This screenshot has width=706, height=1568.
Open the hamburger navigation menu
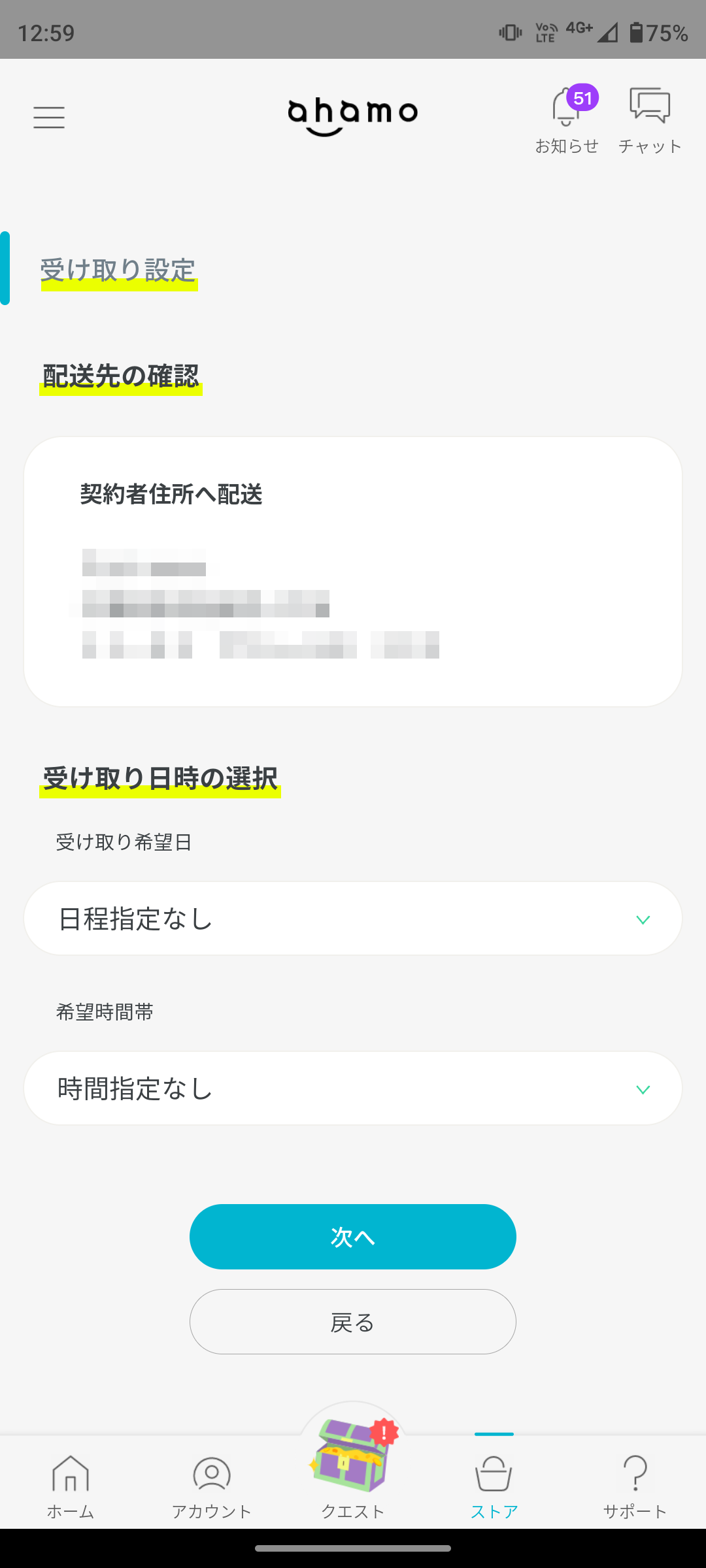49,116
